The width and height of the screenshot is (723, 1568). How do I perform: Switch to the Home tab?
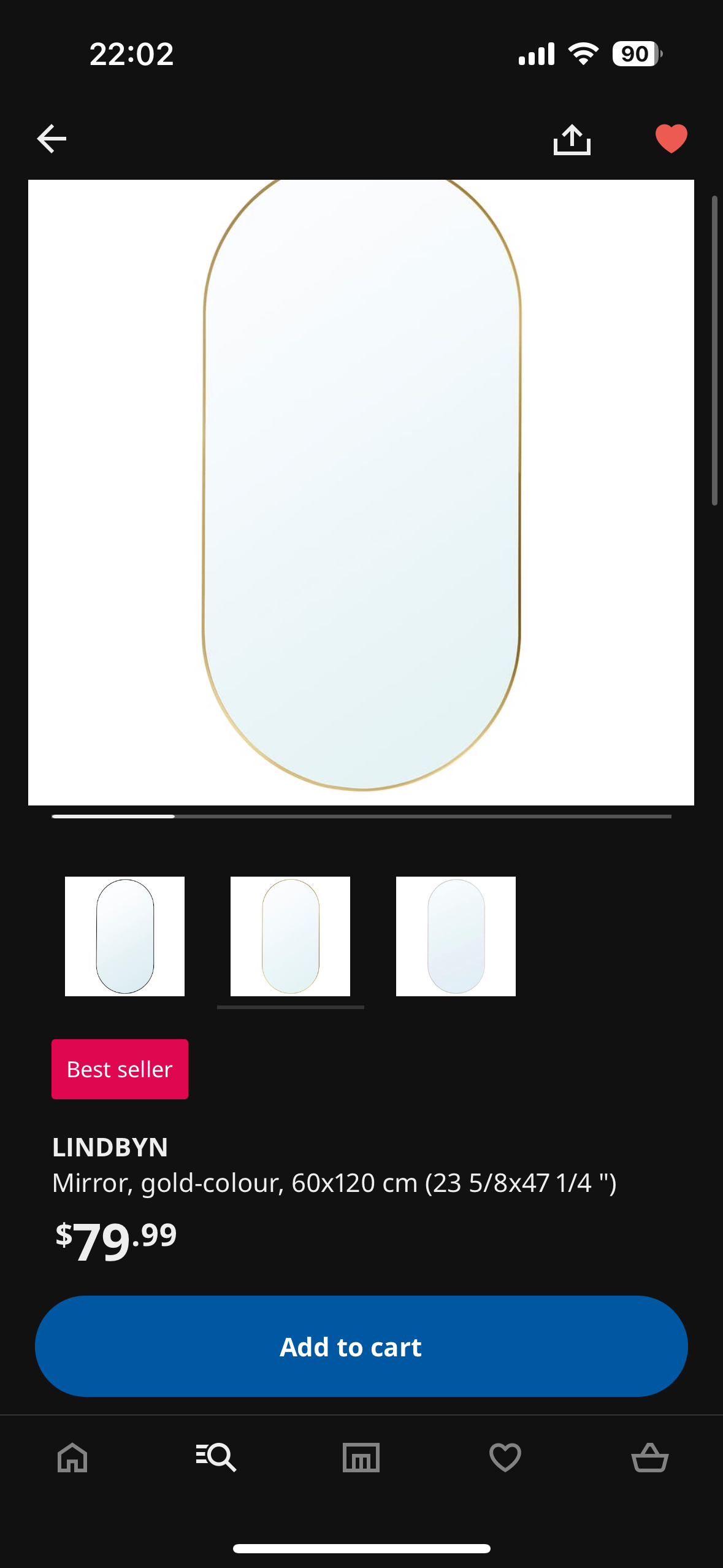point(72,1457)
